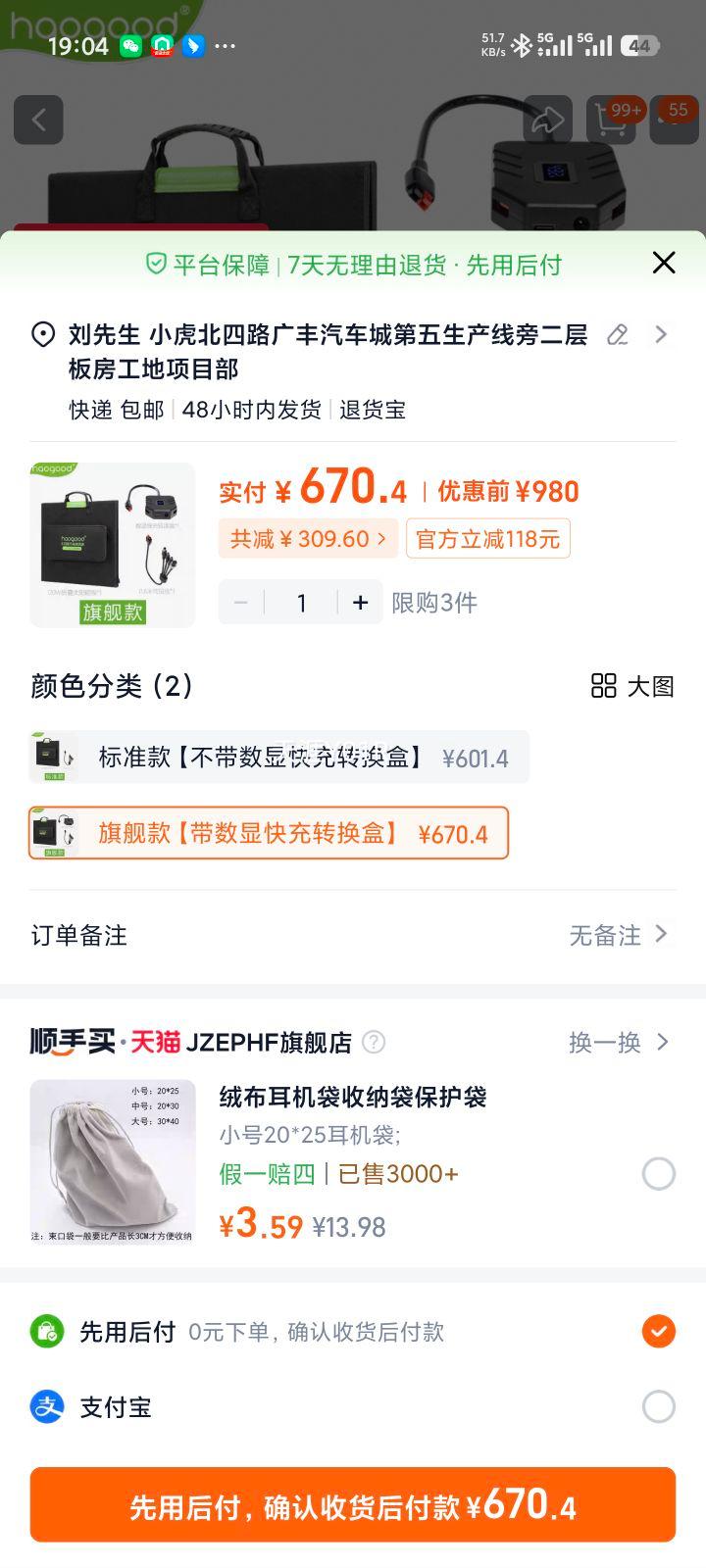Tap the question mark beside JZEPHF旗舰店
706x1568 pixels.
(x=373, y=1043)
